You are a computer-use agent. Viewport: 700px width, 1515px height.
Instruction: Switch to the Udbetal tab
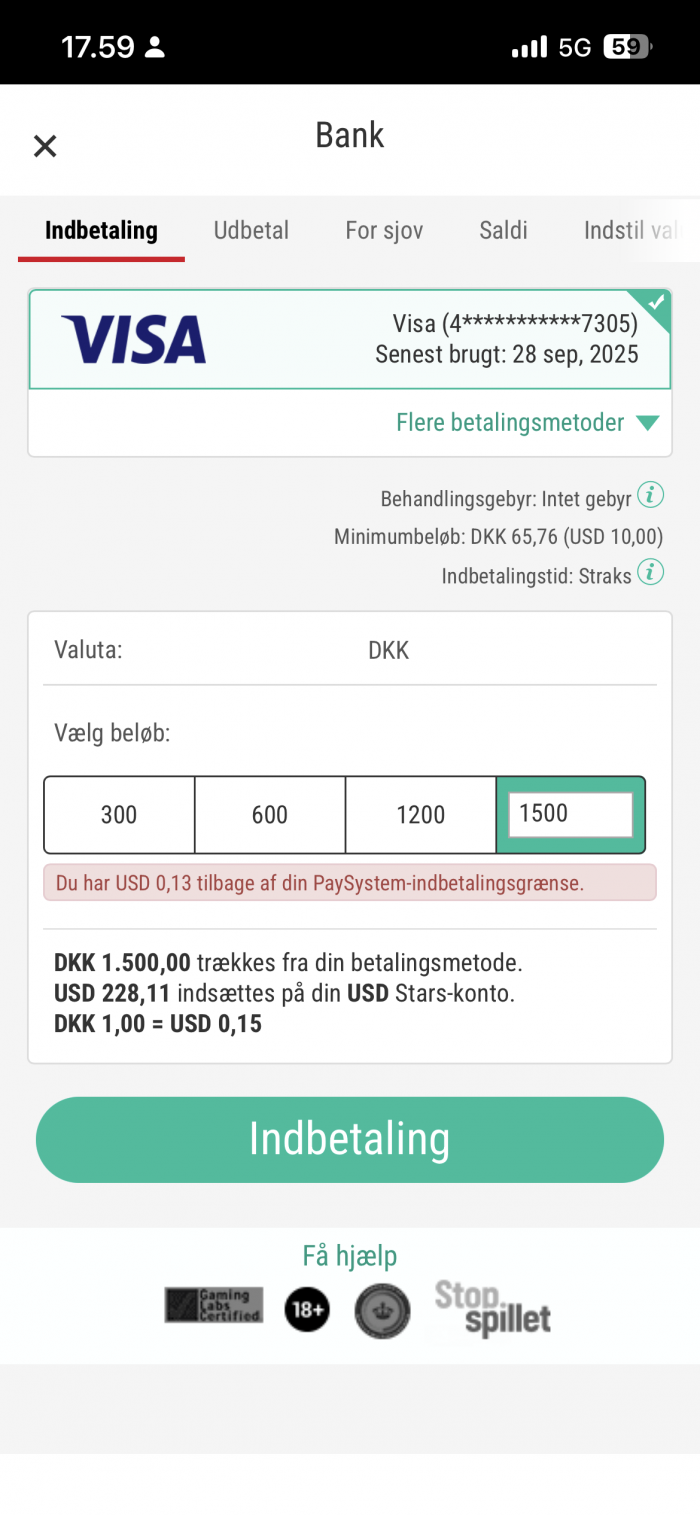tap(251, 230)
